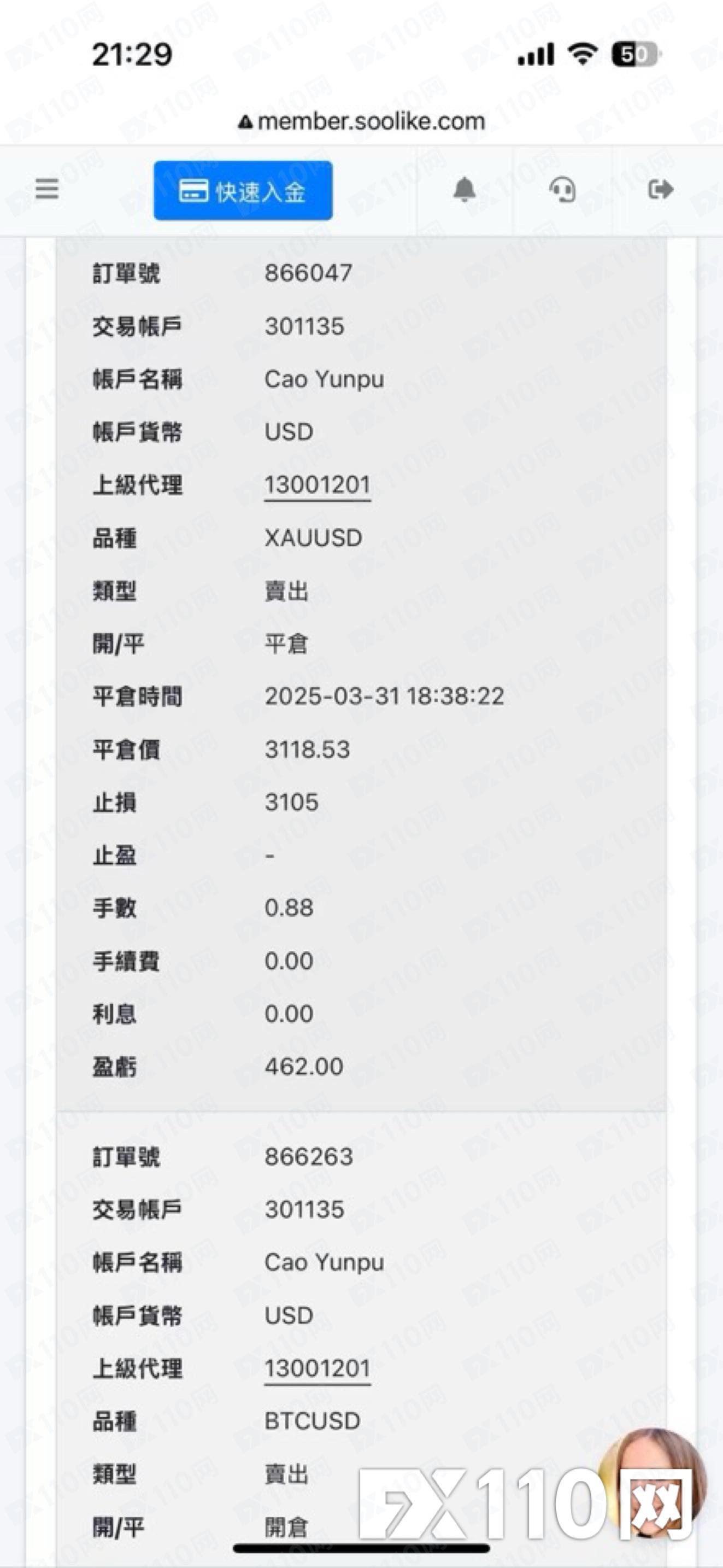Viewport: 723px width, 1568px height.
Task: Open the hamburger menu
Action: [x=47, y=189]
